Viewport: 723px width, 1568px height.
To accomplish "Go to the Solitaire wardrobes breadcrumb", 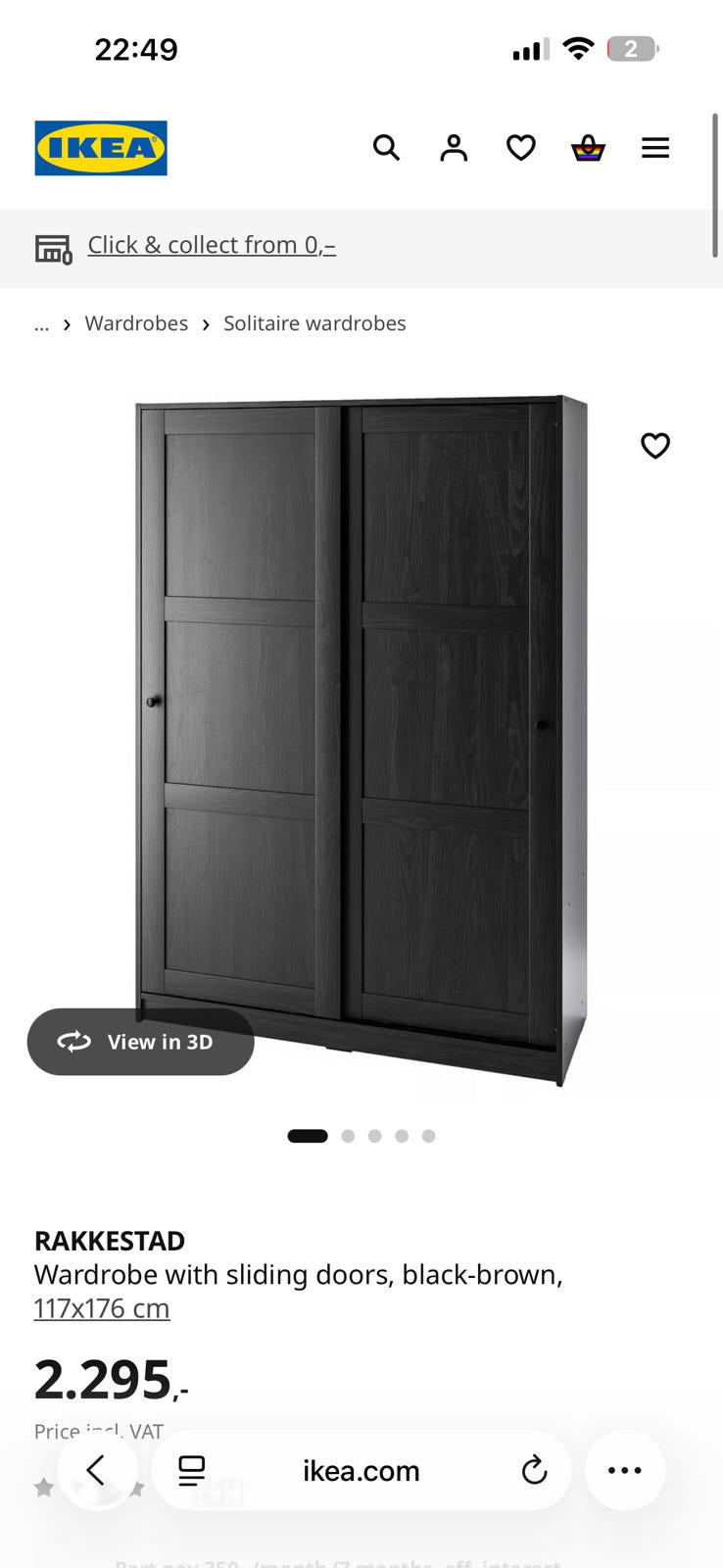I will [314, 323].
